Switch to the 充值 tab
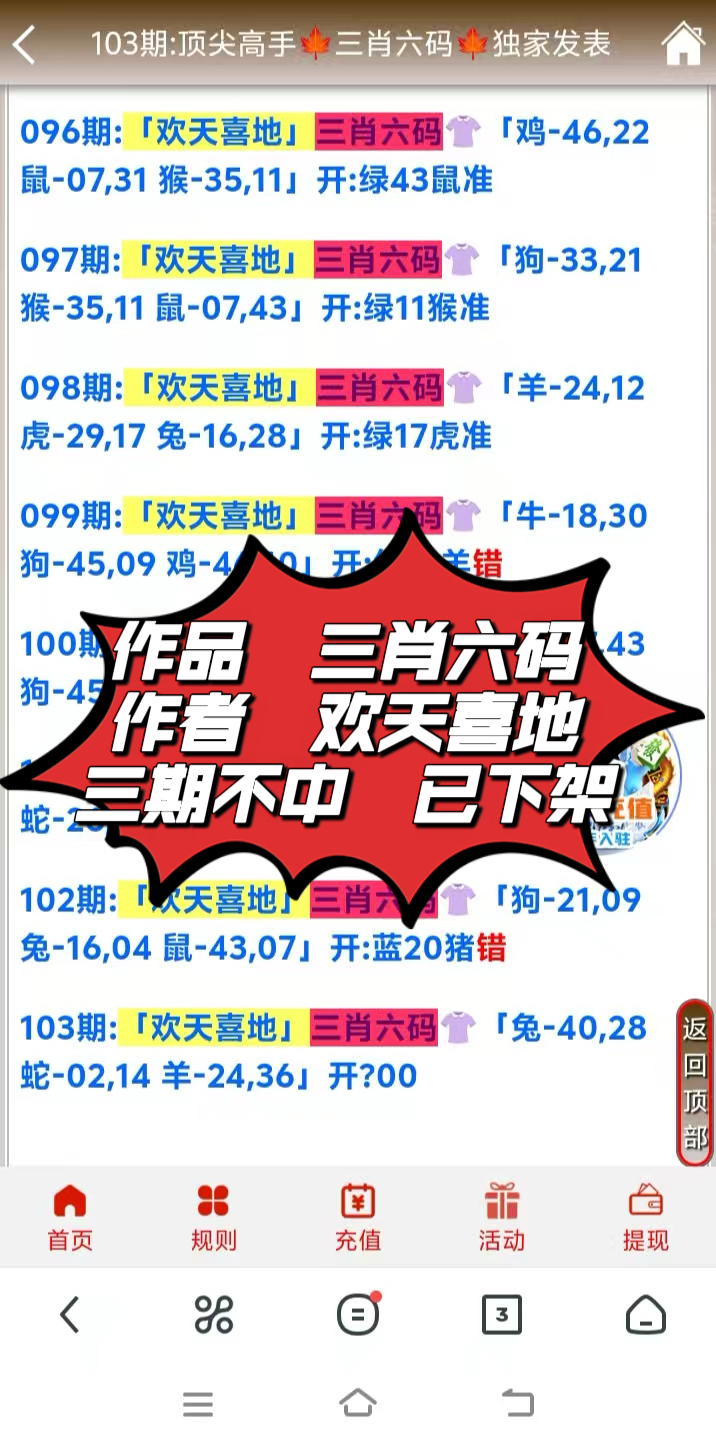 point(357,1217)
